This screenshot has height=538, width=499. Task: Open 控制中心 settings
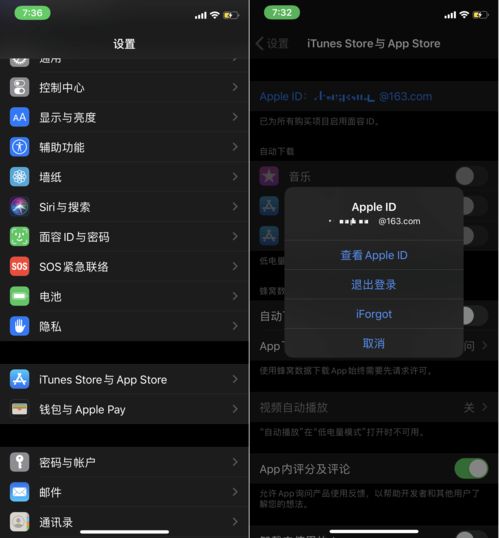coord(124,87)
